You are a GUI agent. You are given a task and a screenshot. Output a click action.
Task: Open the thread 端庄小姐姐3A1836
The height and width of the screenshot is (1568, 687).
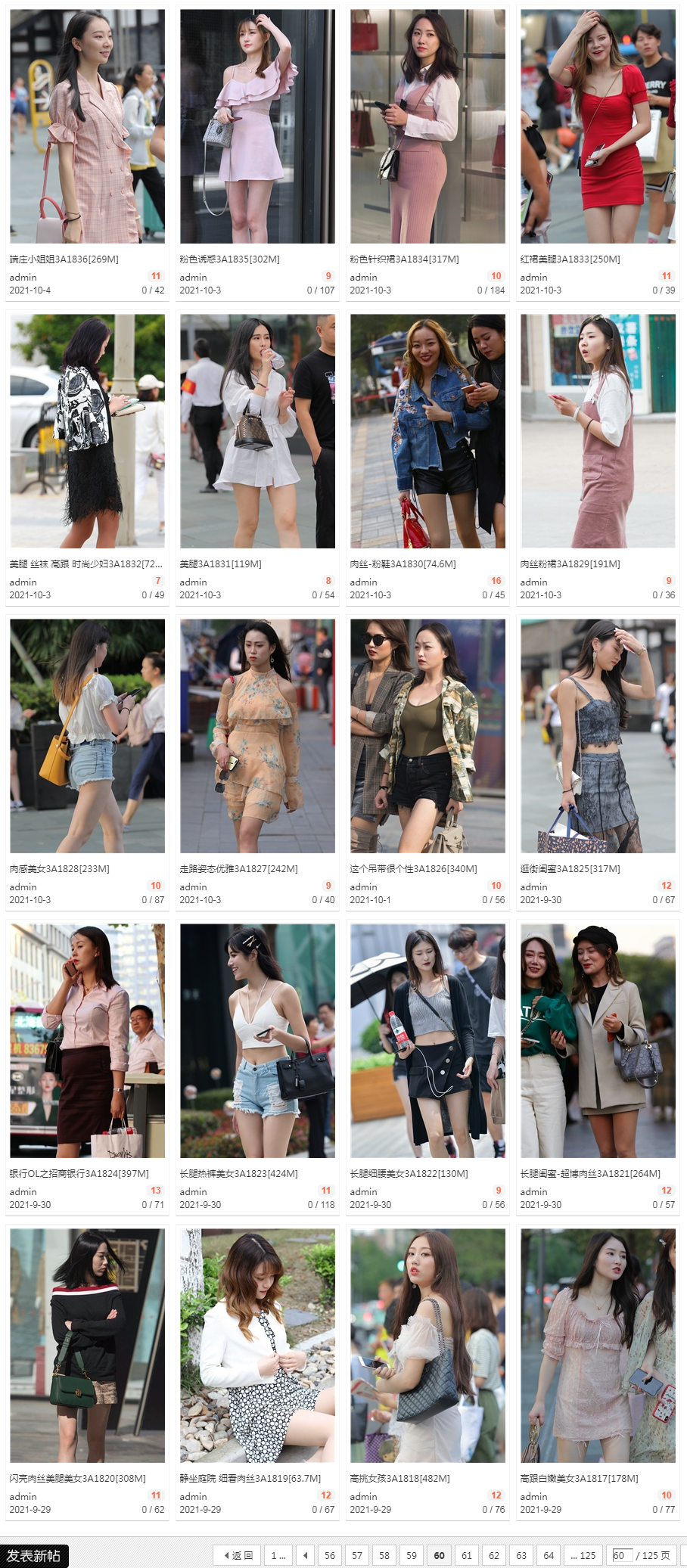[64, 259]
